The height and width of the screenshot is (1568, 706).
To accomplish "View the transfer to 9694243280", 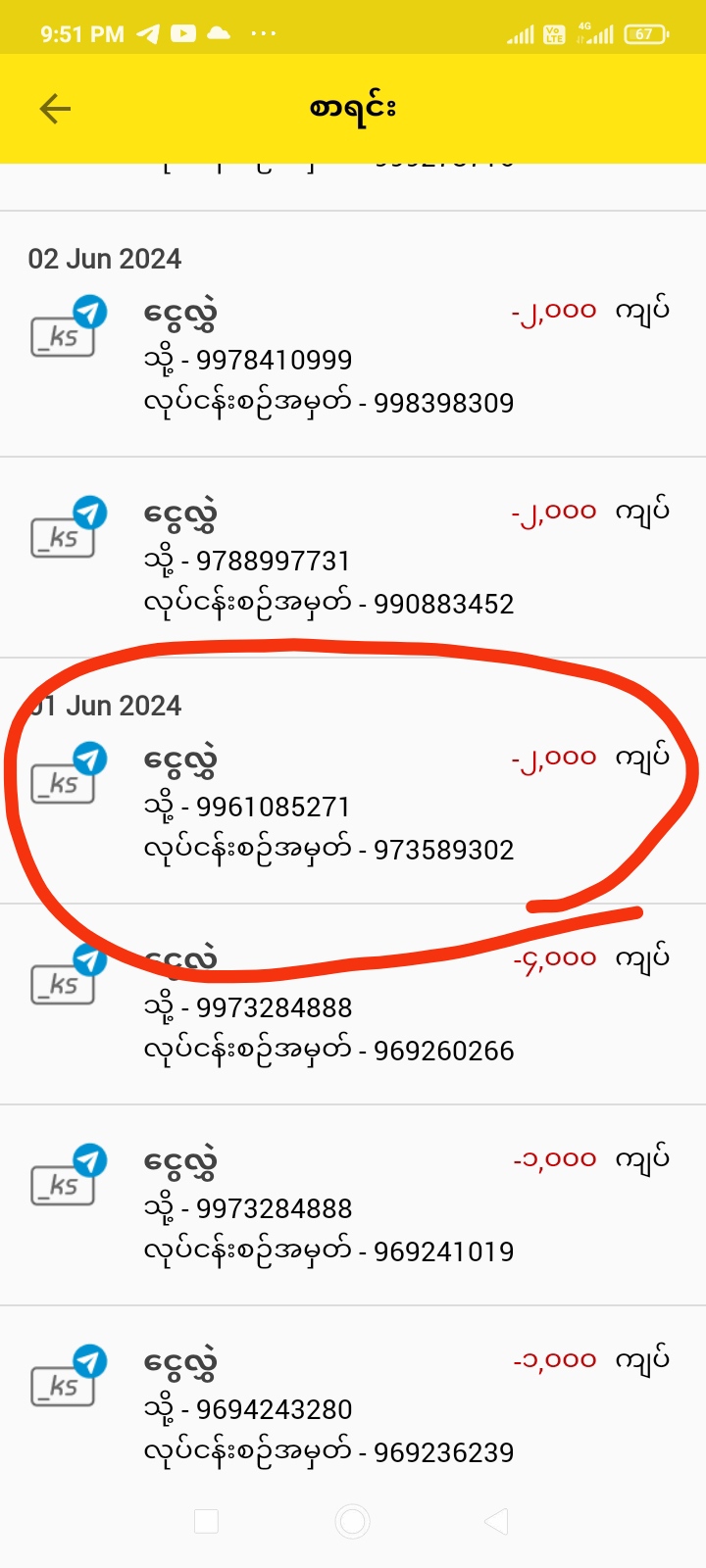I will pos(353,1408).
